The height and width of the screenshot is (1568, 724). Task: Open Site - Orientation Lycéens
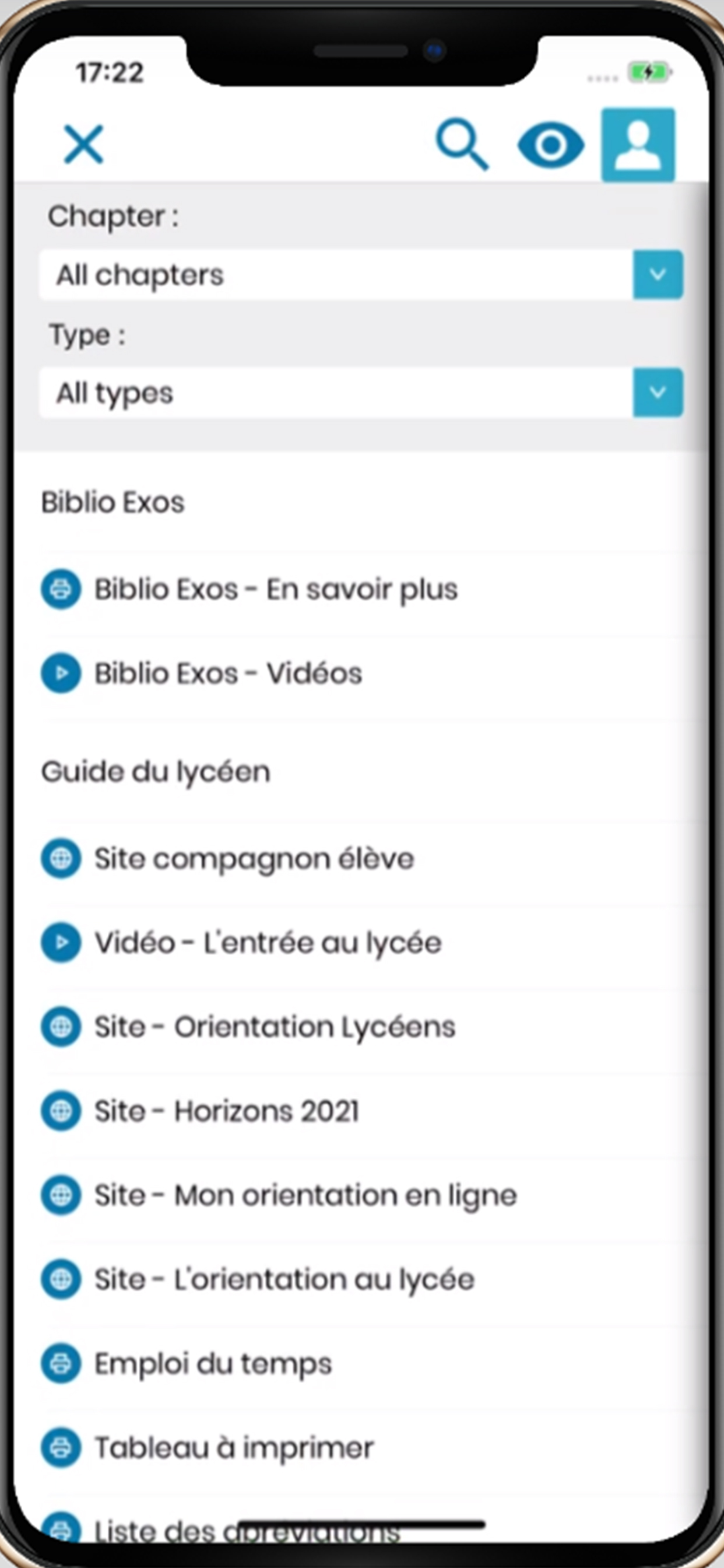[274, 1026]
